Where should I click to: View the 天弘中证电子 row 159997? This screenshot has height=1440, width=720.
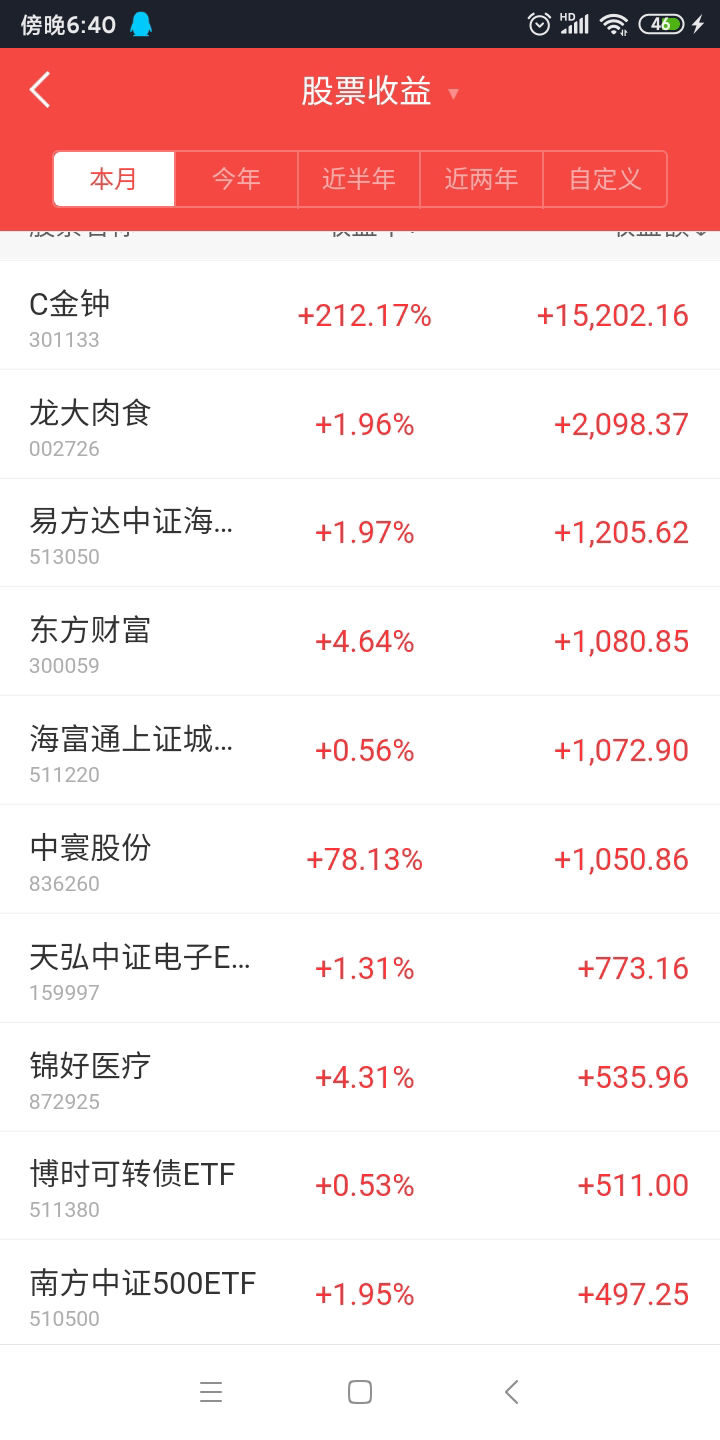tap(360, 968)
